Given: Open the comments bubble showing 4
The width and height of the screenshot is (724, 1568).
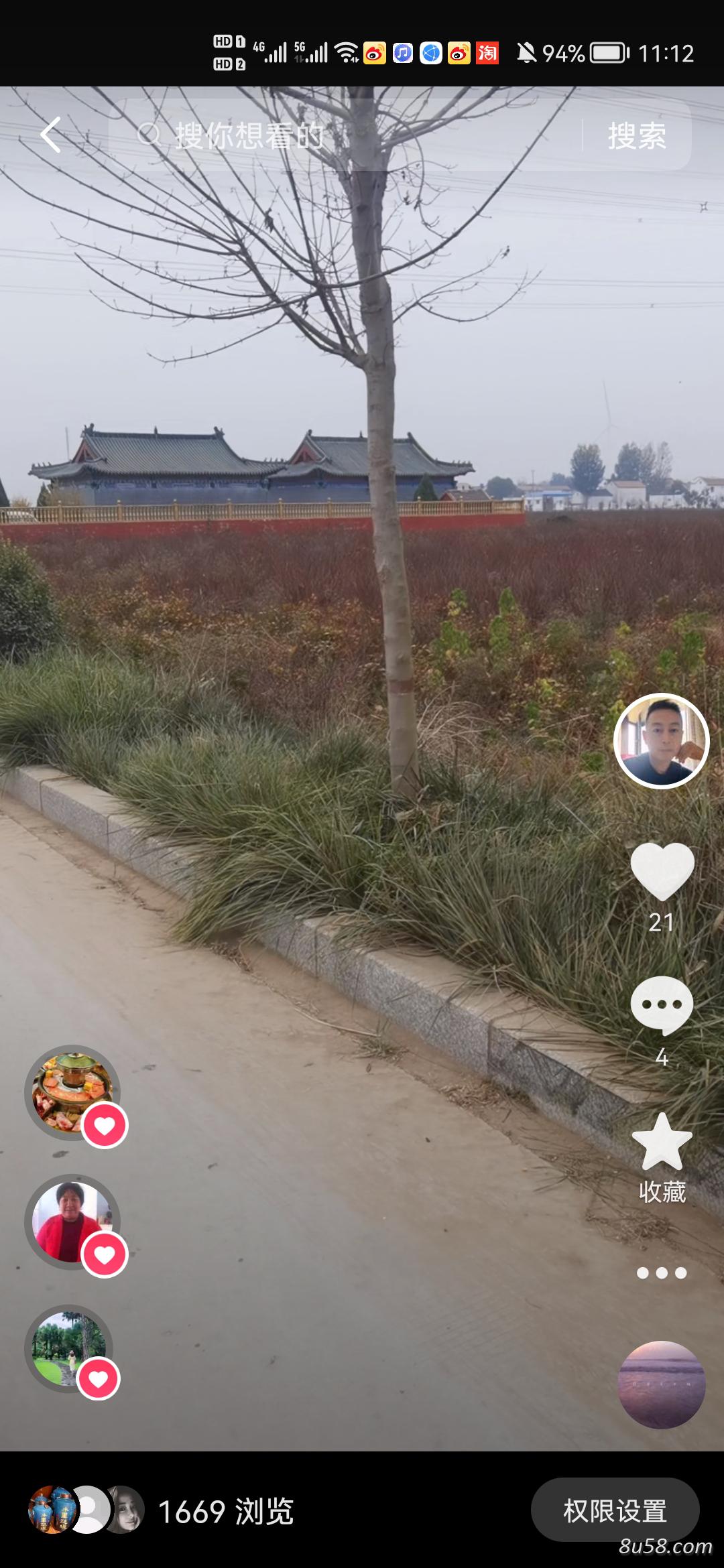Looking at the screenshot, I should click(x=662, y=1005).
